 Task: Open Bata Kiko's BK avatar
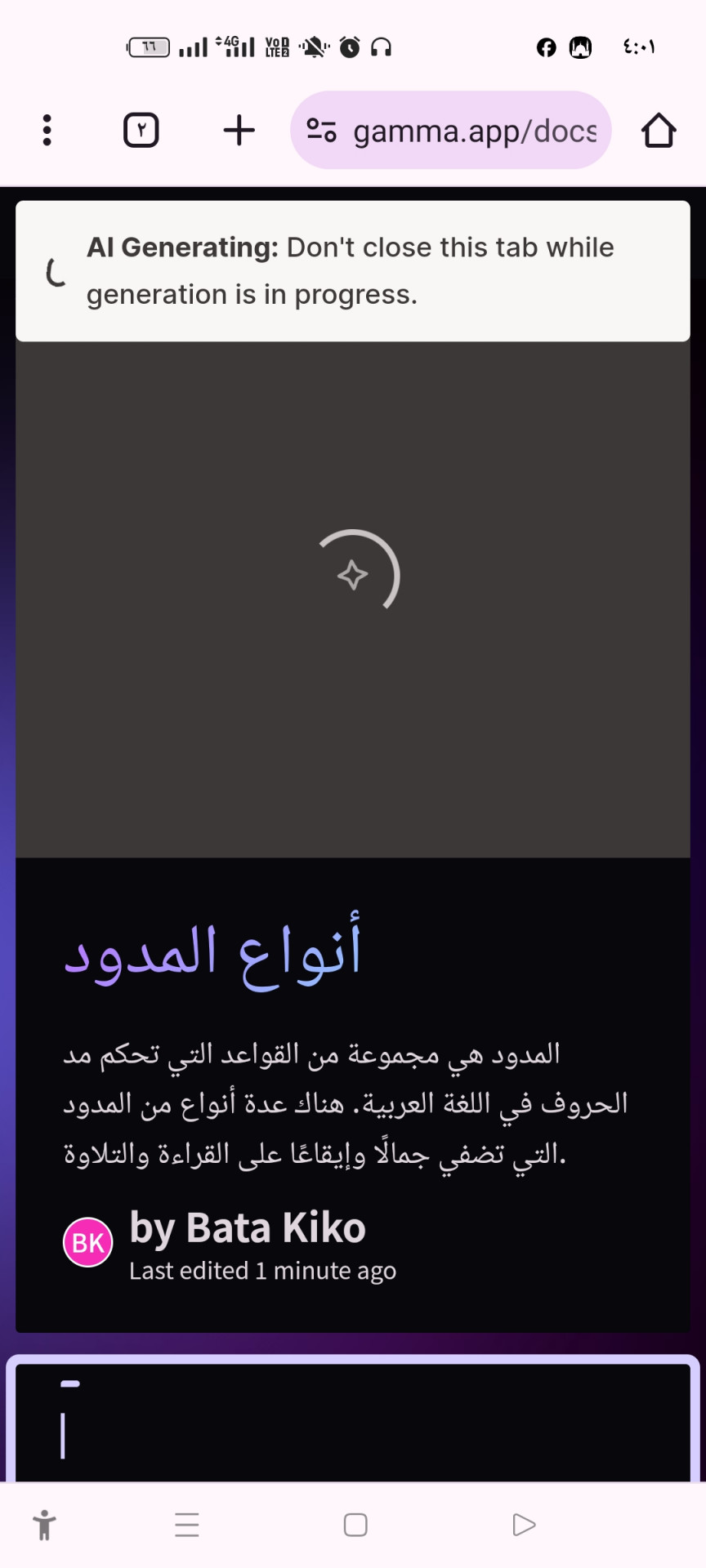click(x=88, y=1242)
